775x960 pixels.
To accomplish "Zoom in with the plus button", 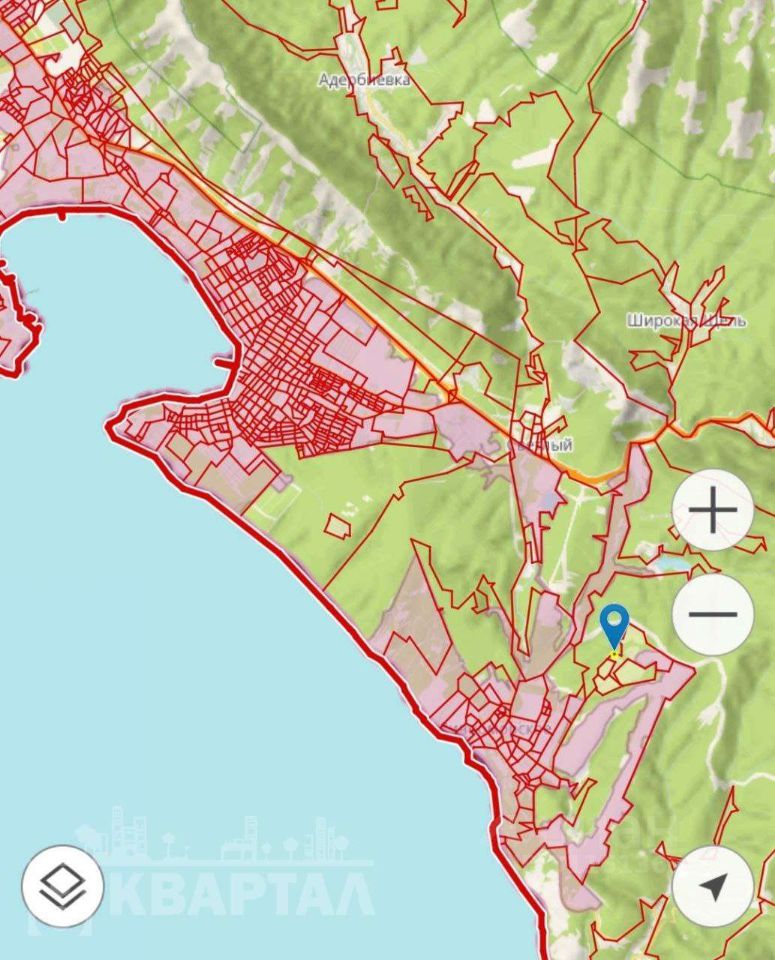I will 712,512.
